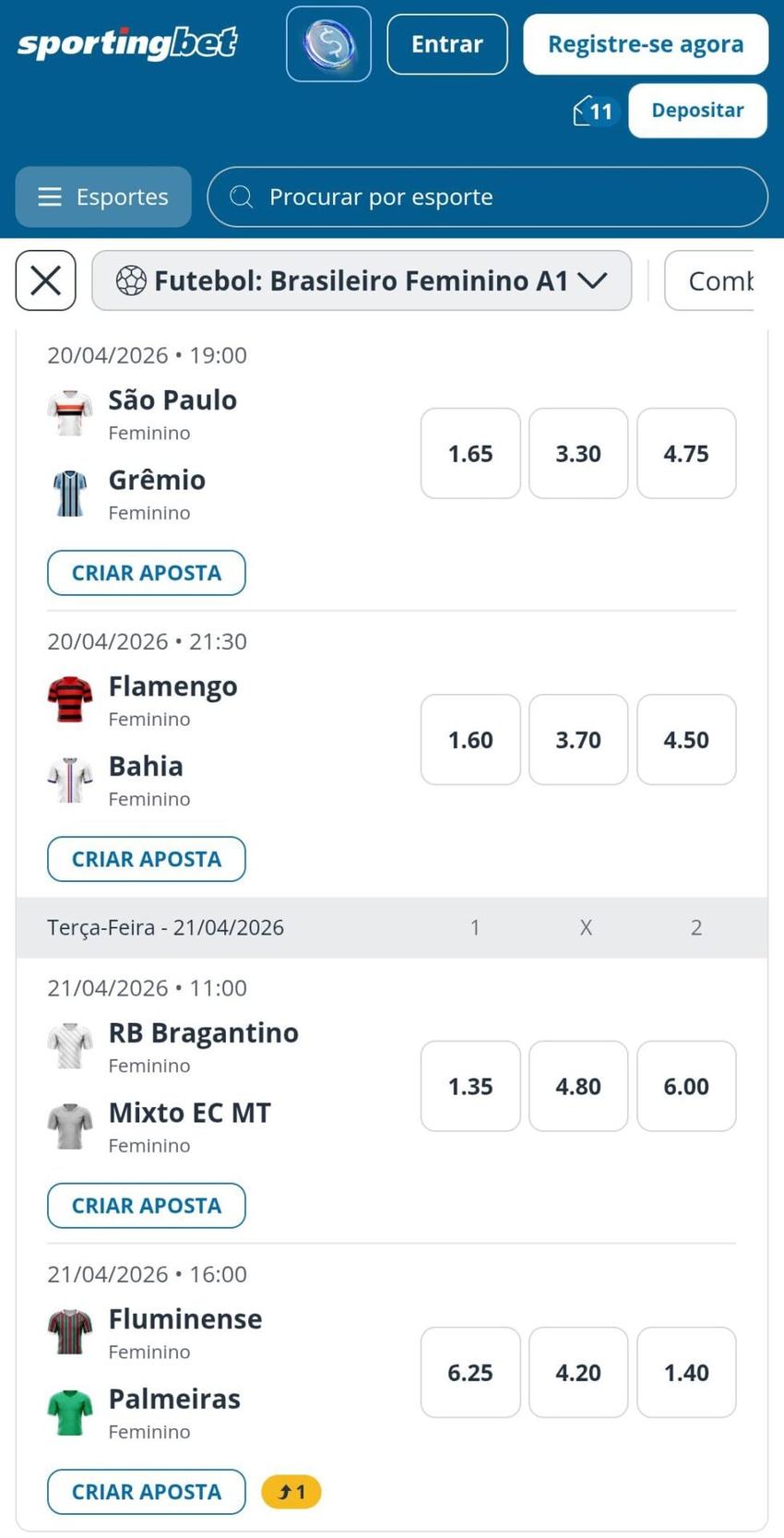Click the Flamengo jersey icon
784x1538 pixels.
click(x=70, y=699)
